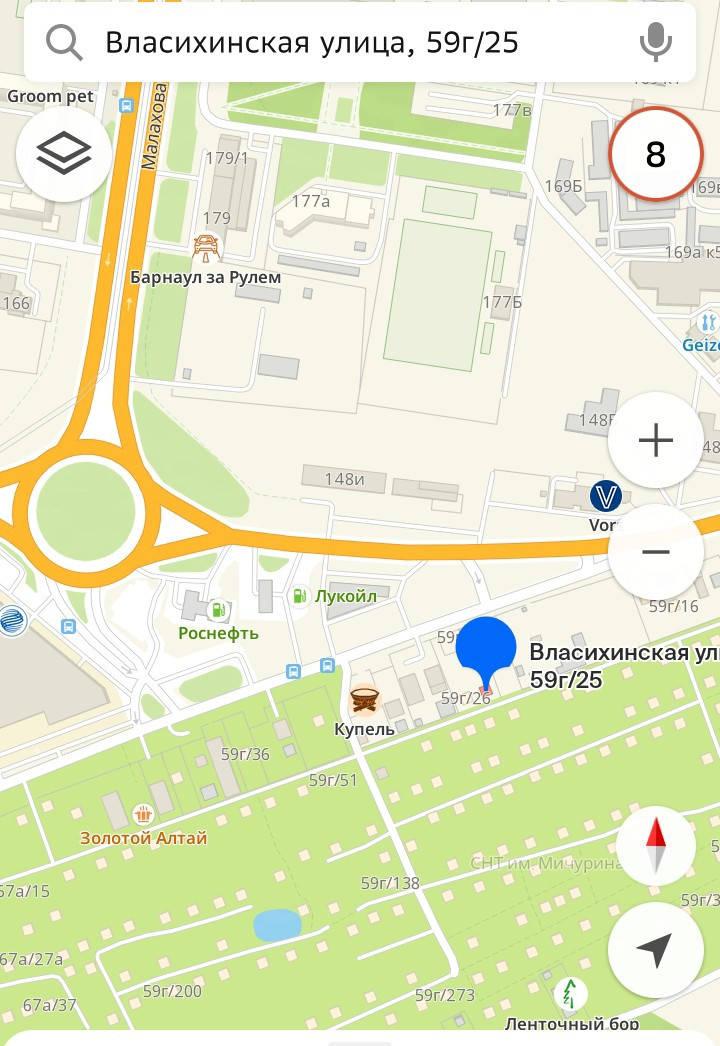The image size is (720, 1046).
Task: Open the Лукойл gas station marker
Action: pos(300,596)
